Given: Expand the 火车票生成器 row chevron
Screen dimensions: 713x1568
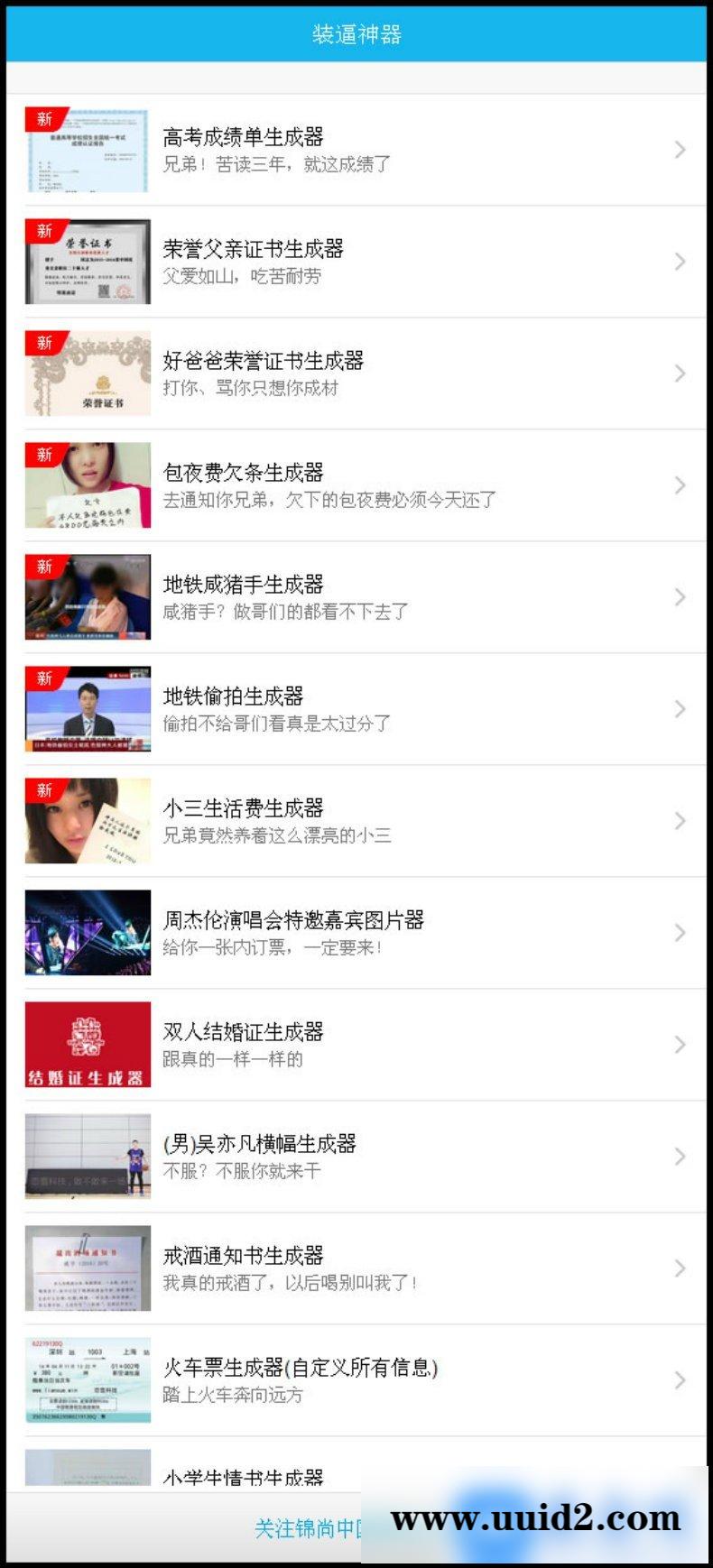Looking at the screenshot, I should 680,1380.
